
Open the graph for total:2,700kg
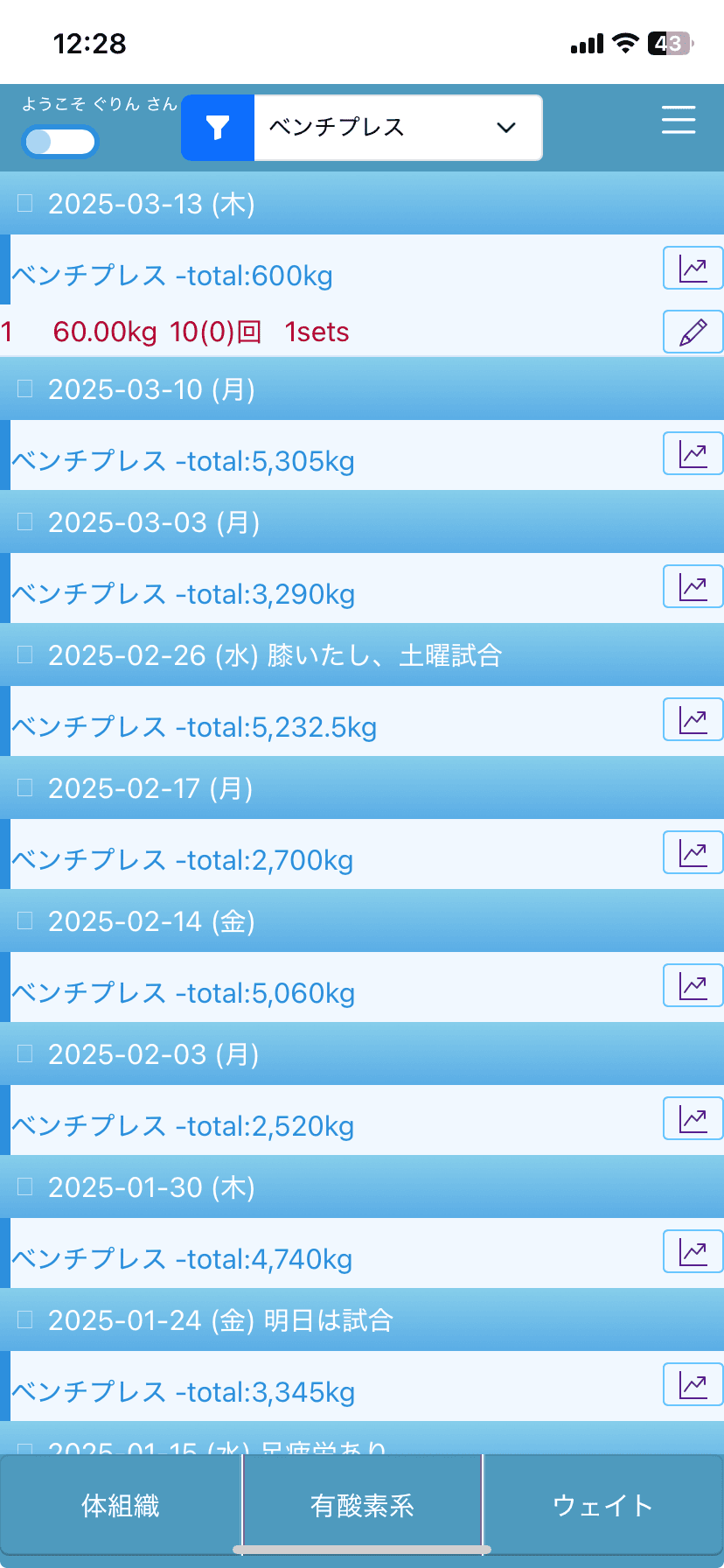(693, 852)
